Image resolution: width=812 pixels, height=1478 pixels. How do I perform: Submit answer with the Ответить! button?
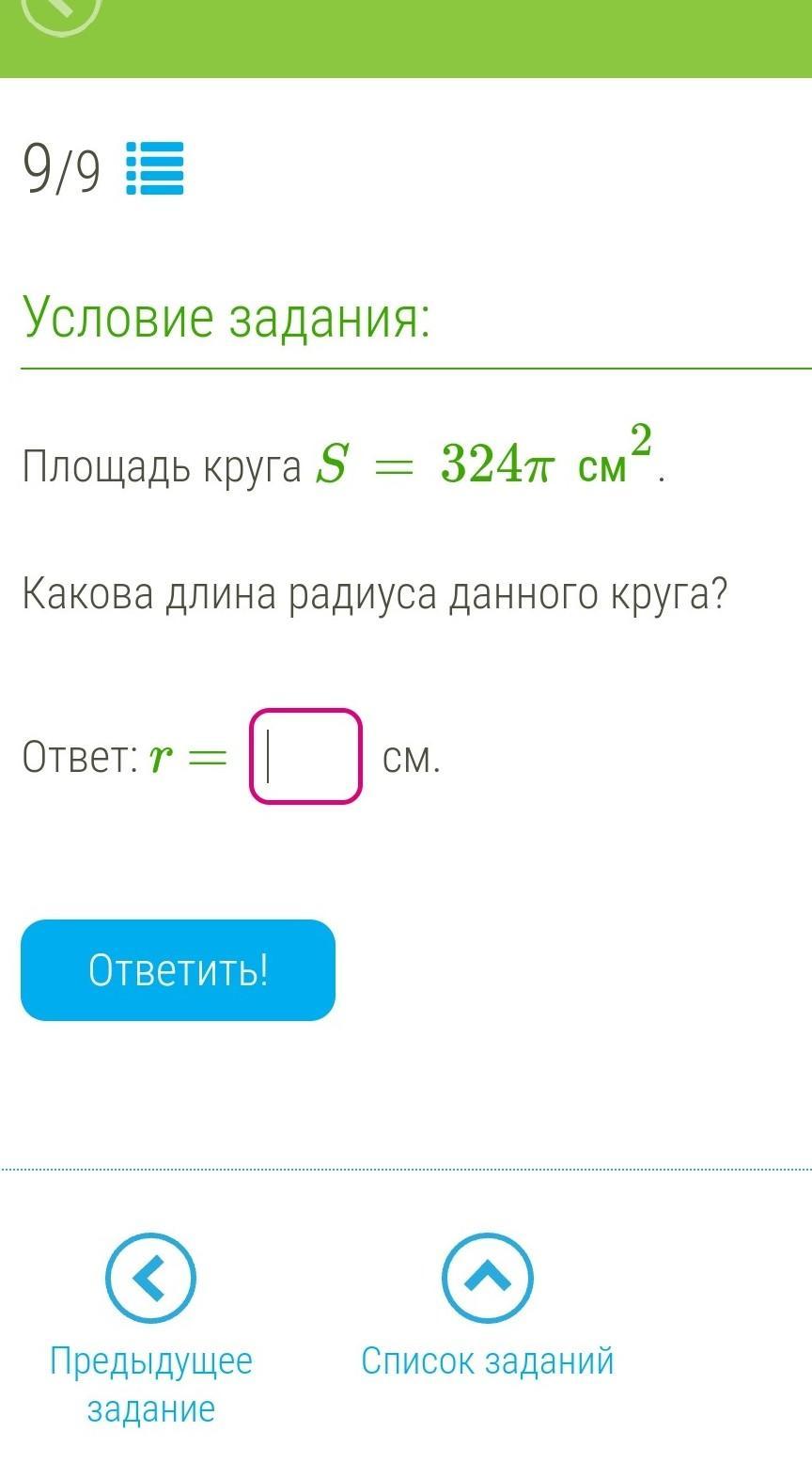coord(178,969)
